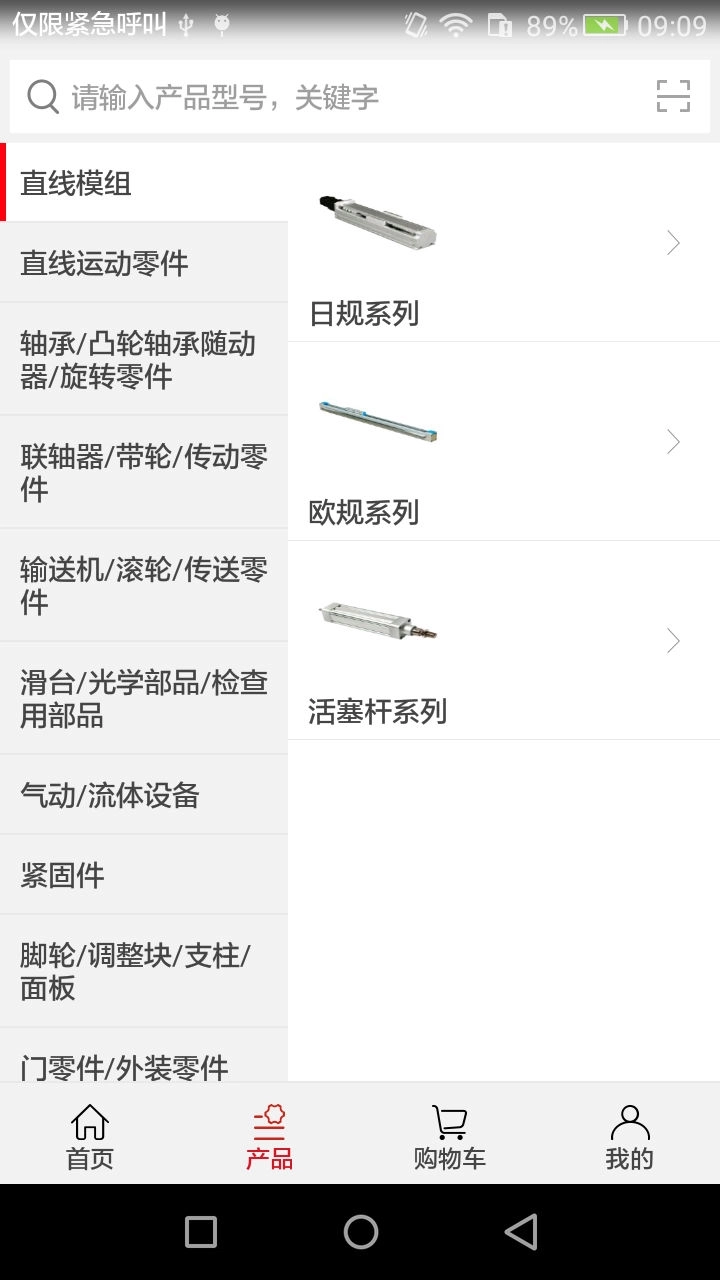The height and width of the screenshot is (1280, 720).
Task: Choose the 联轴器/带轮/传动零件 category
Action: 143,470
